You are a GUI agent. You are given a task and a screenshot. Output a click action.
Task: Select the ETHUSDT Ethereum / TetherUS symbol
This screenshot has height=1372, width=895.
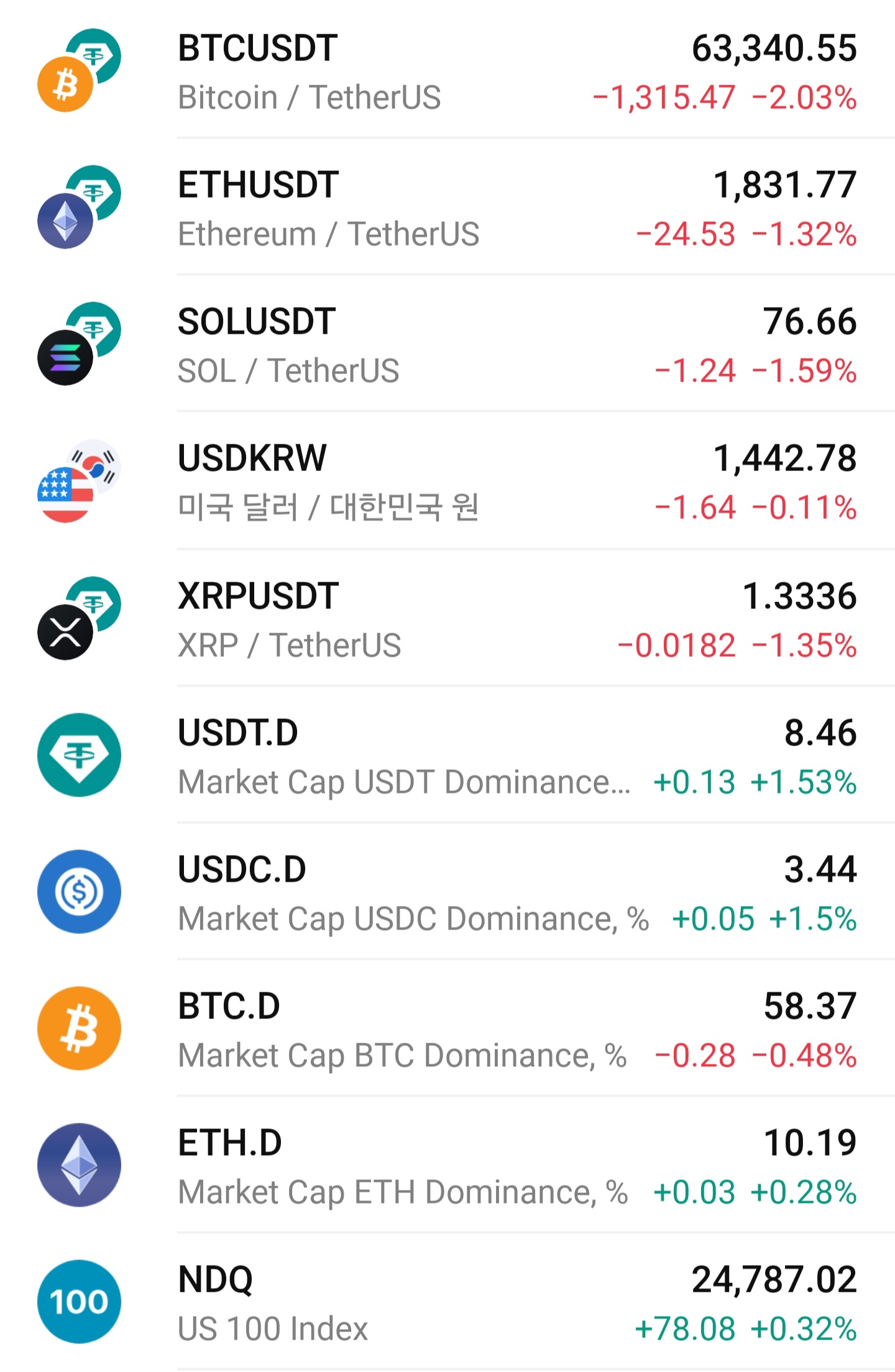point(447,208)
